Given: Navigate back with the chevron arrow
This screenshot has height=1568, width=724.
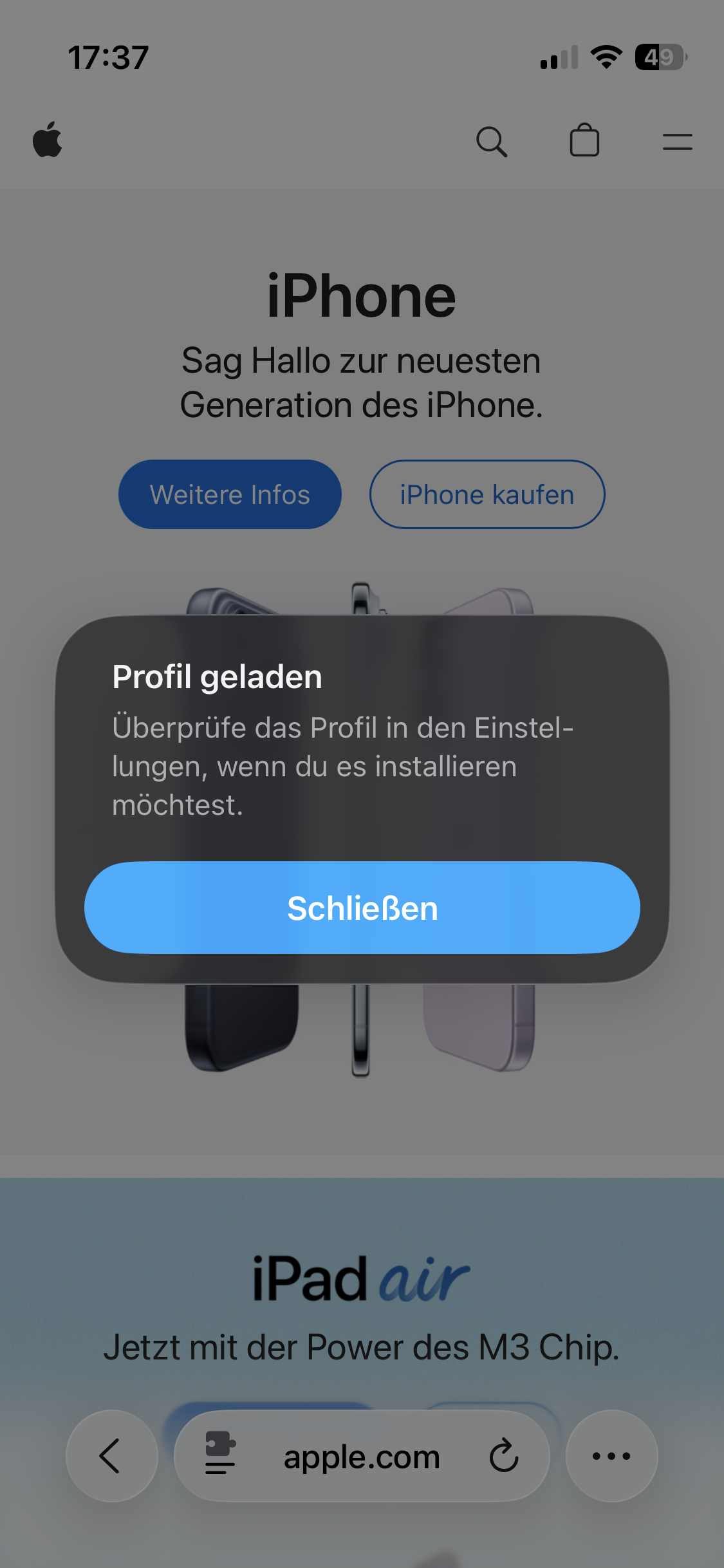Looking at the screenshot, I should point(111,1457).
